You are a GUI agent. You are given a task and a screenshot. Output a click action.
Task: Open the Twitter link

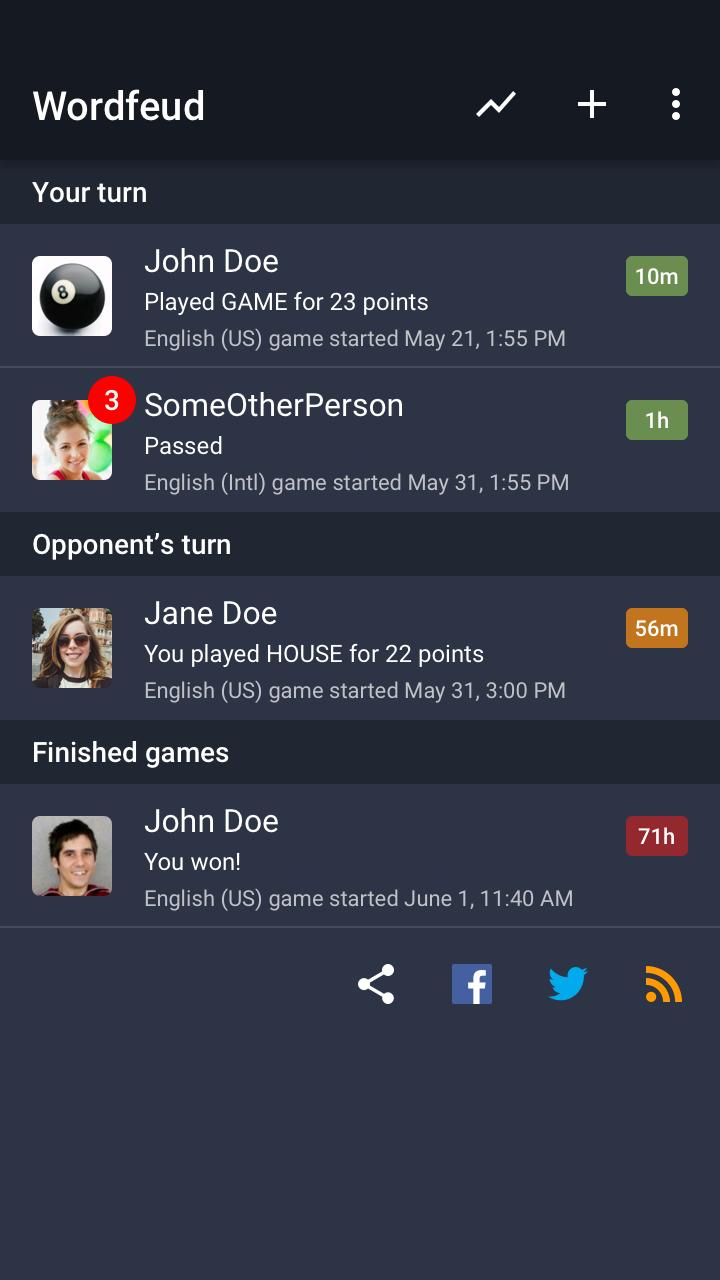pyautogui.click(x=568, y=985)
